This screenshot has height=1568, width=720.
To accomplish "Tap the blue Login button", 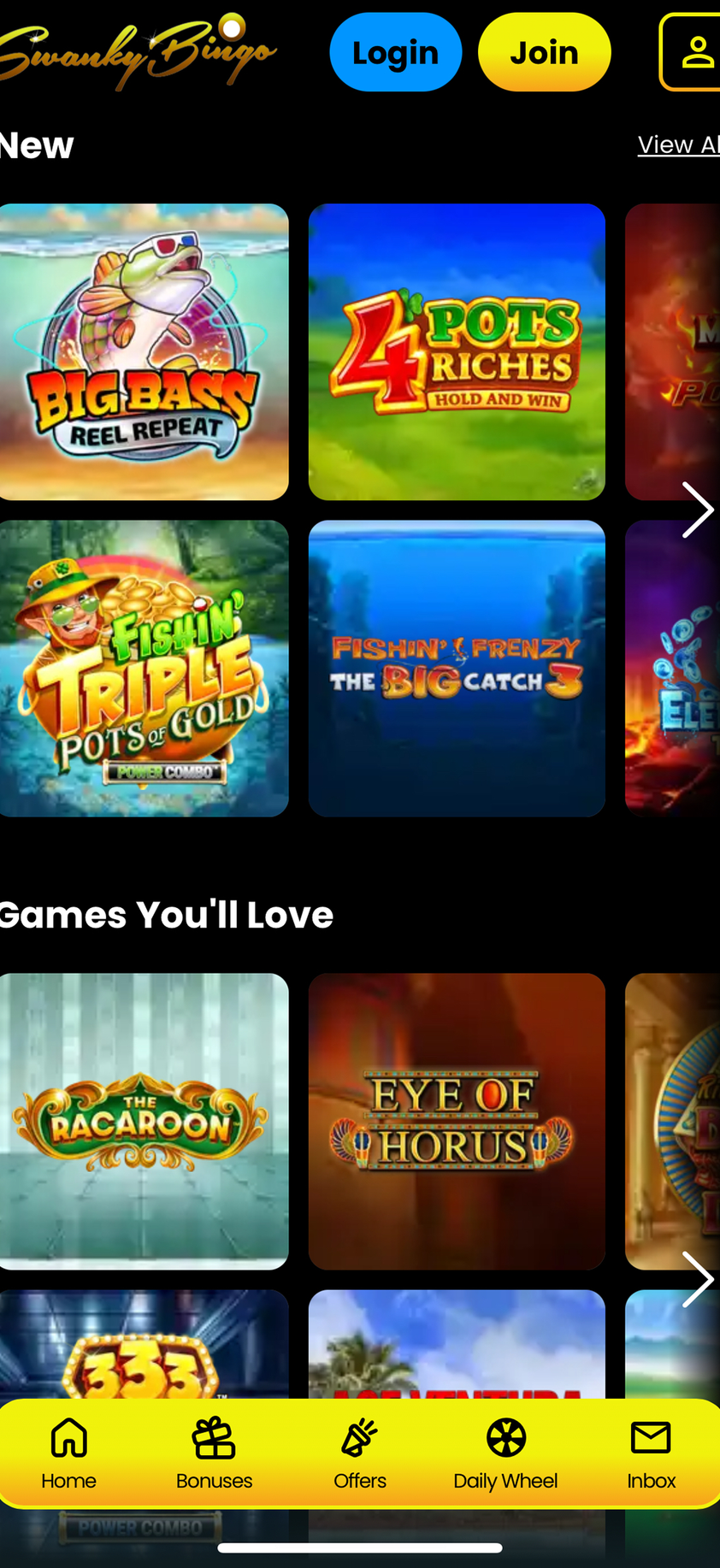I will coord(395,52).
